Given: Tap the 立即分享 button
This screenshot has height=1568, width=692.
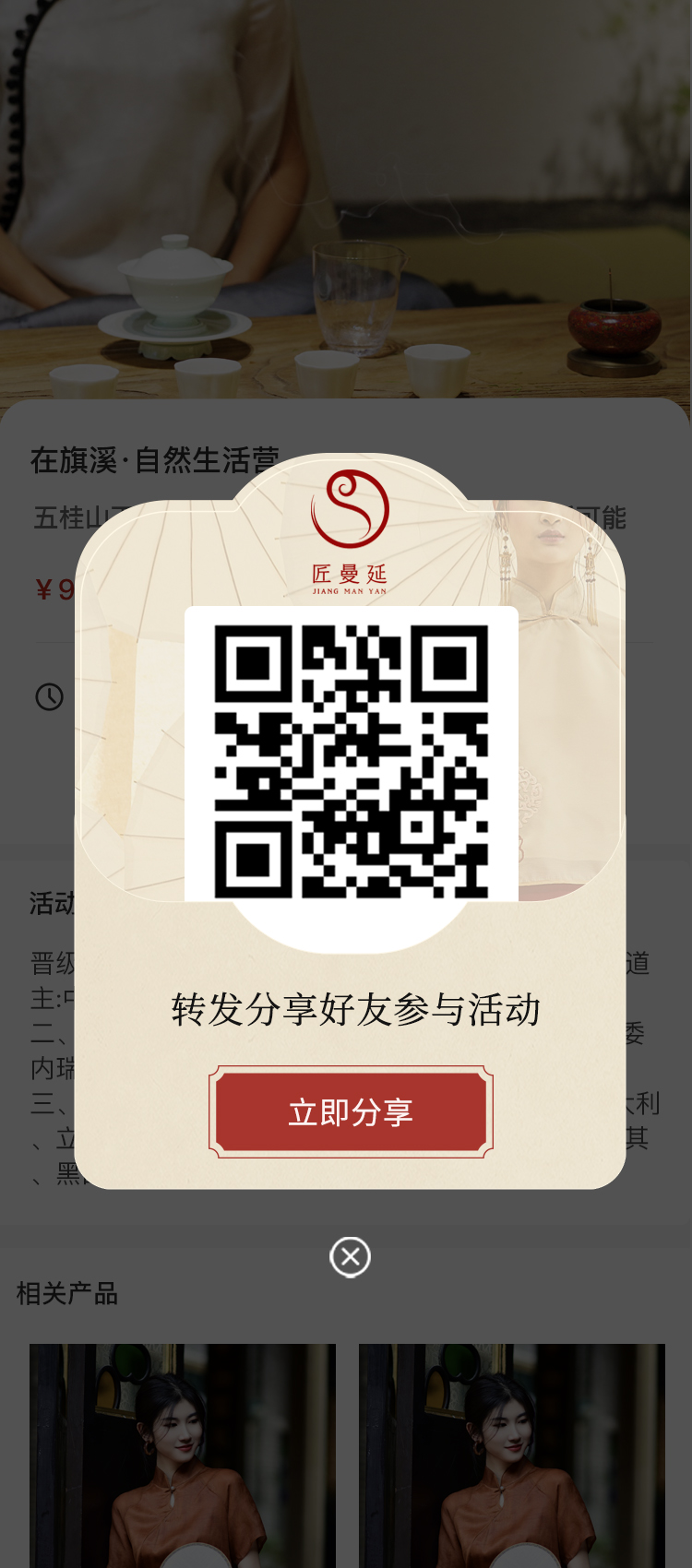Looking at the screenshot, I should coord(351,1112).
